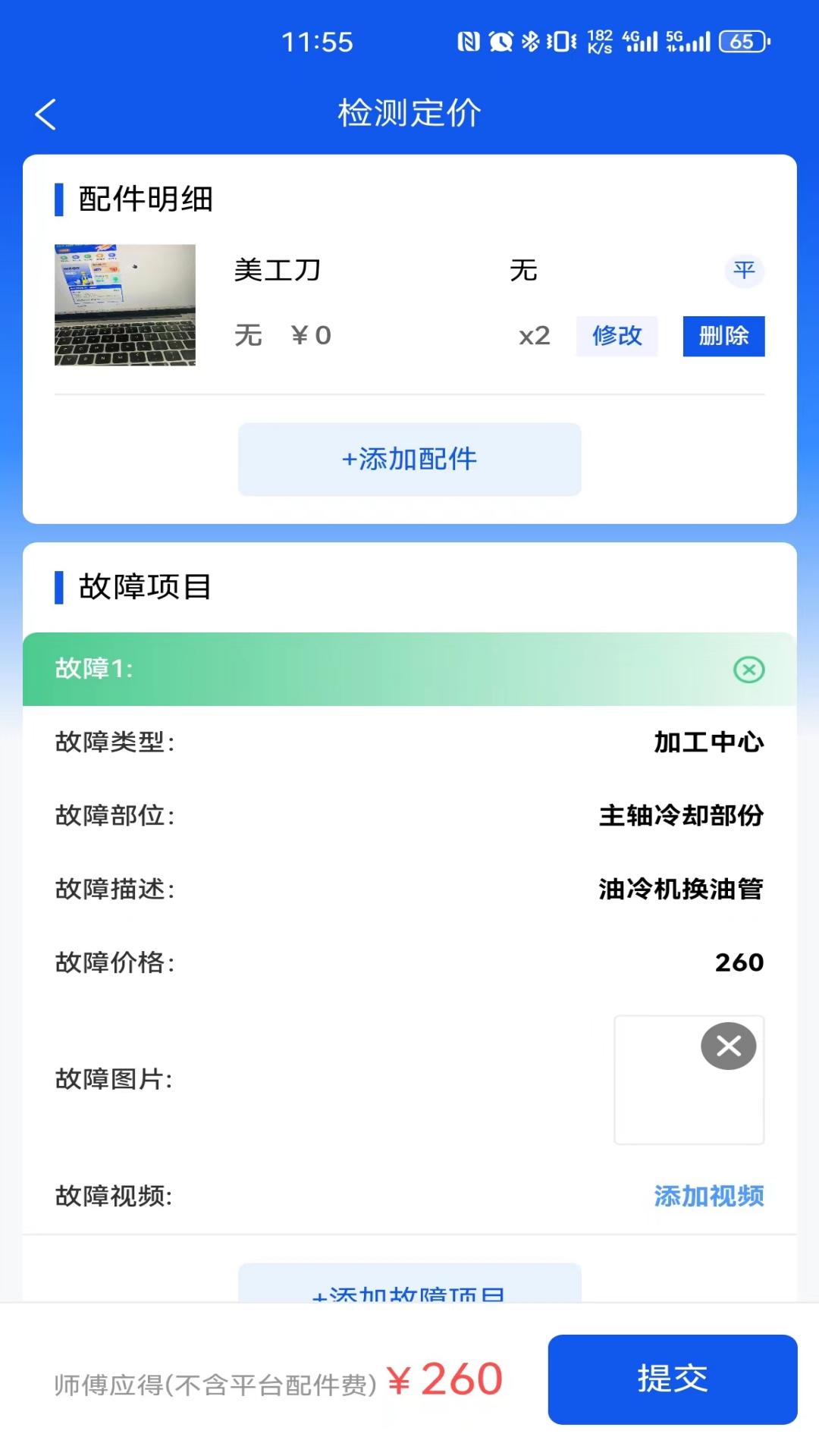819x1456 pixels.
Task: Tap the back arrow to exit 检测定价
Action: 45,114
